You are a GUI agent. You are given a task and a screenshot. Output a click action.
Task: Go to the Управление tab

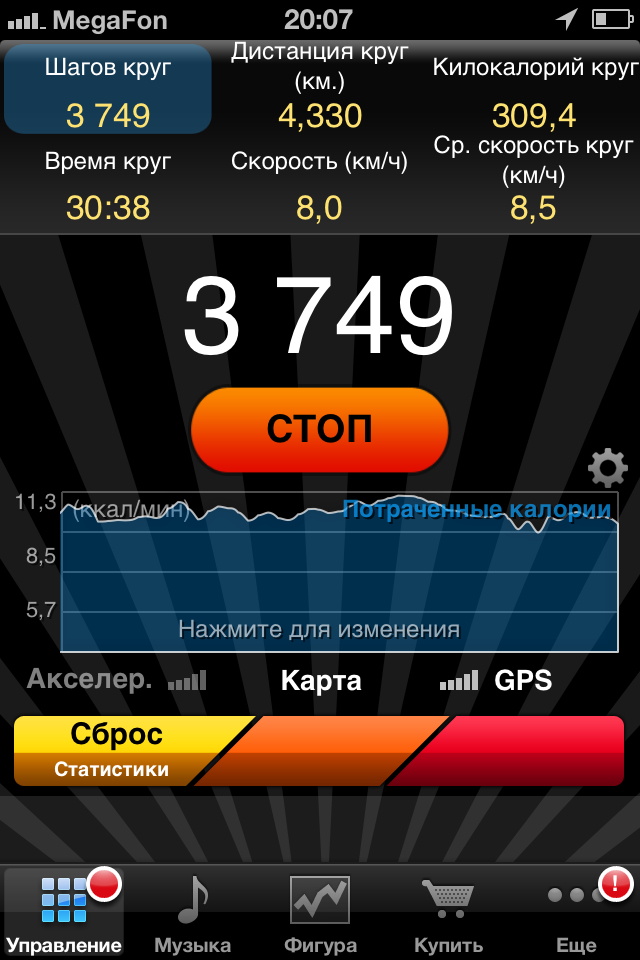coord(64,912)
